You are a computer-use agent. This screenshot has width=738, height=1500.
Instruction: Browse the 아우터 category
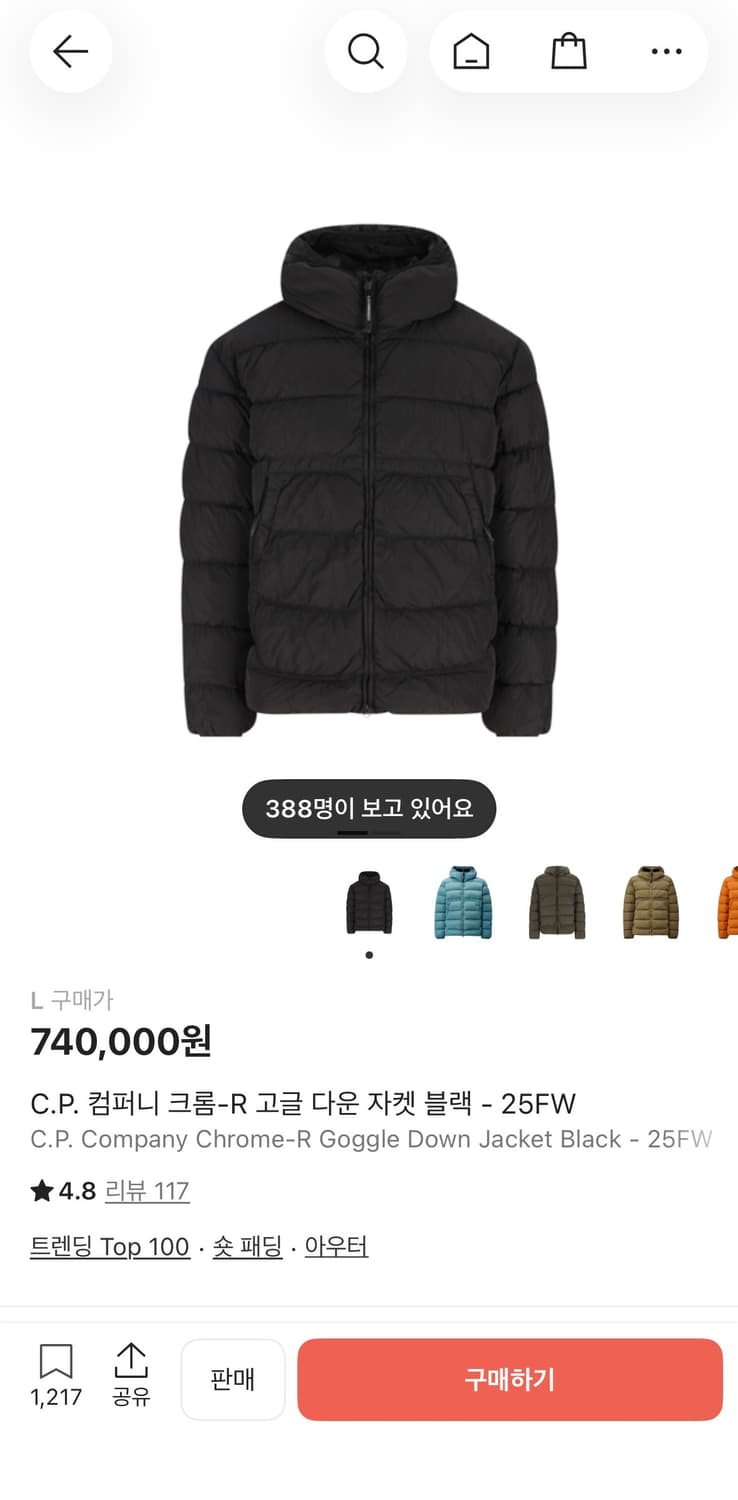click(336, 1246)
